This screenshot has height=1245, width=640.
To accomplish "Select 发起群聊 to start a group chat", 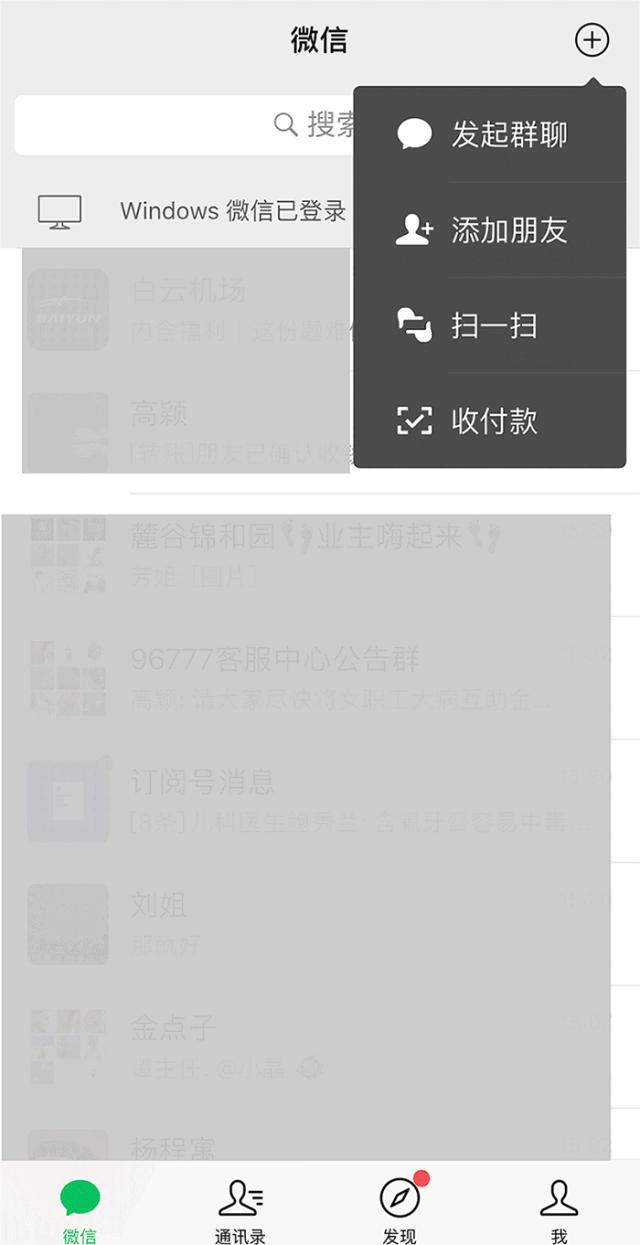I will pyautogui.click(x=490, y=135).
